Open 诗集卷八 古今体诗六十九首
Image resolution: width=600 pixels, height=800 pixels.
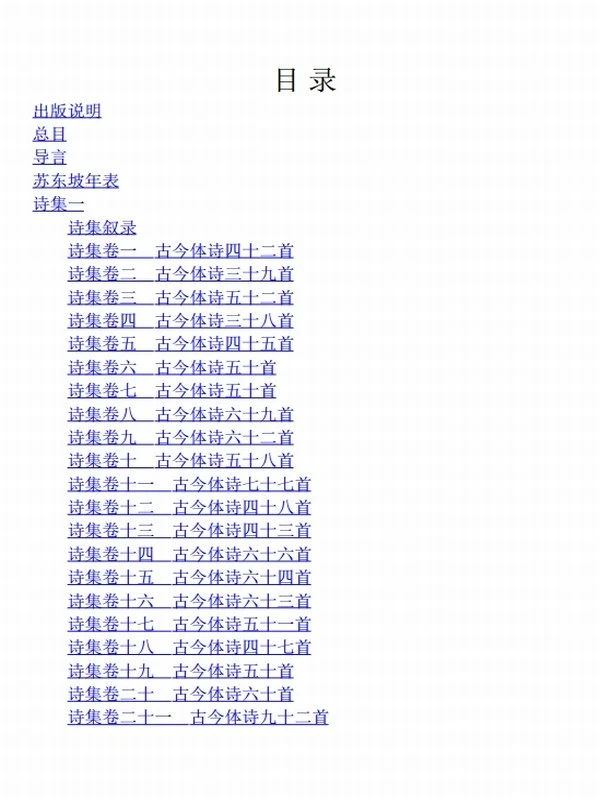coord(180,414)
